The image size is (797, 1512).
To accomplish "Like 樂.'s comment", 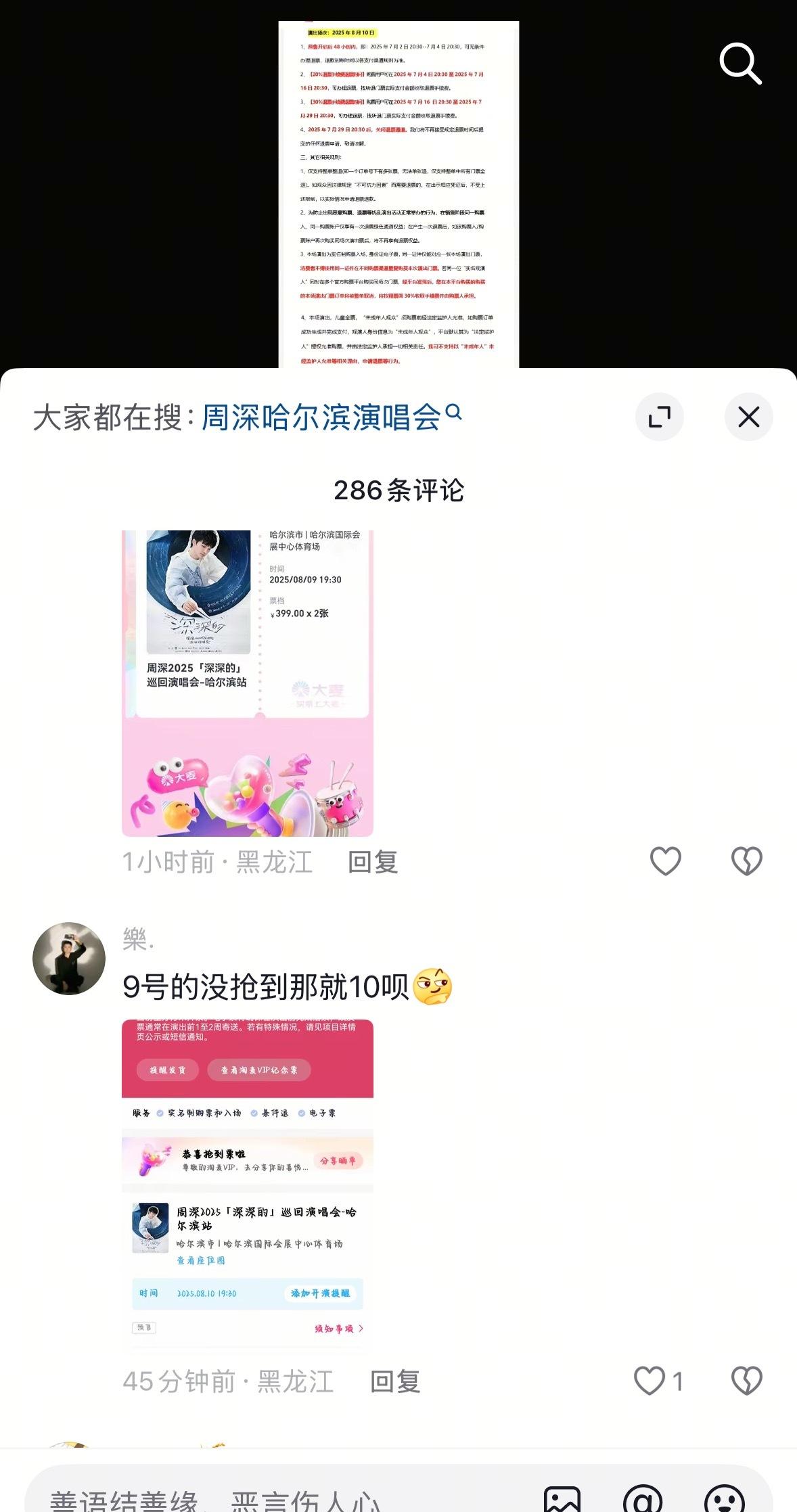I will click(x=650, y=1381).
